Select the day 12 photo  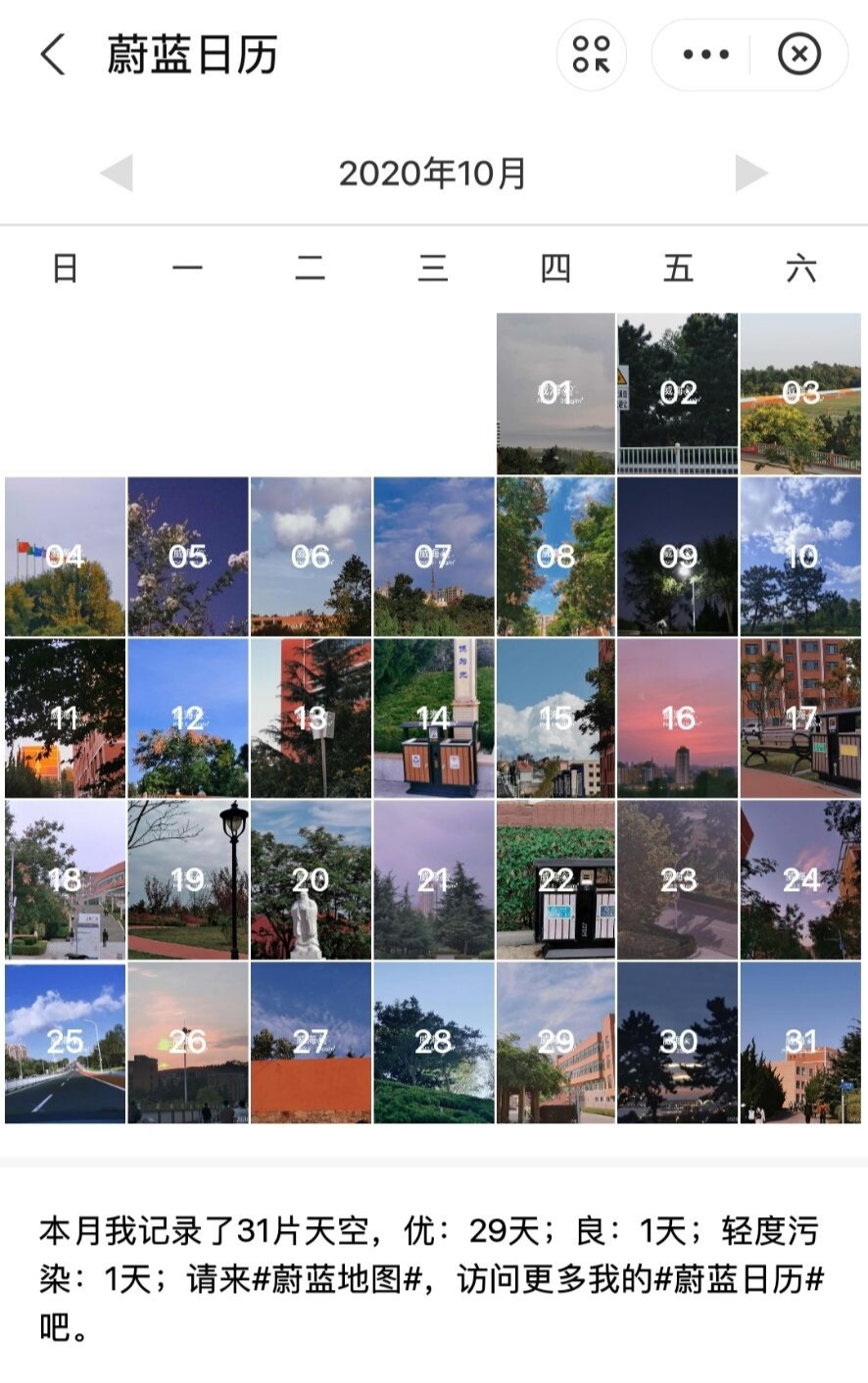click(187, 718)
